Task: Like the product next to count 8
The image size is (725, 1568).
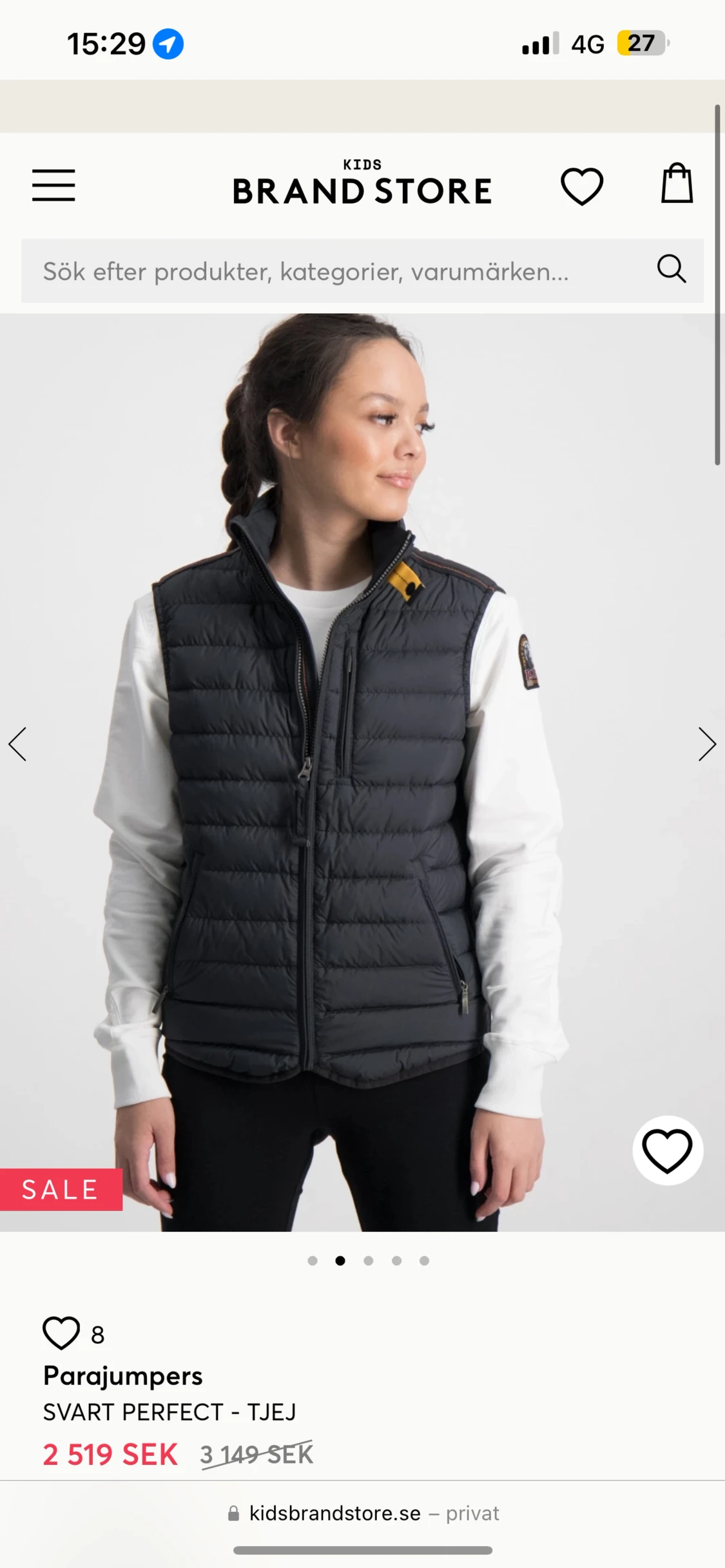Action: point(61,1334)
